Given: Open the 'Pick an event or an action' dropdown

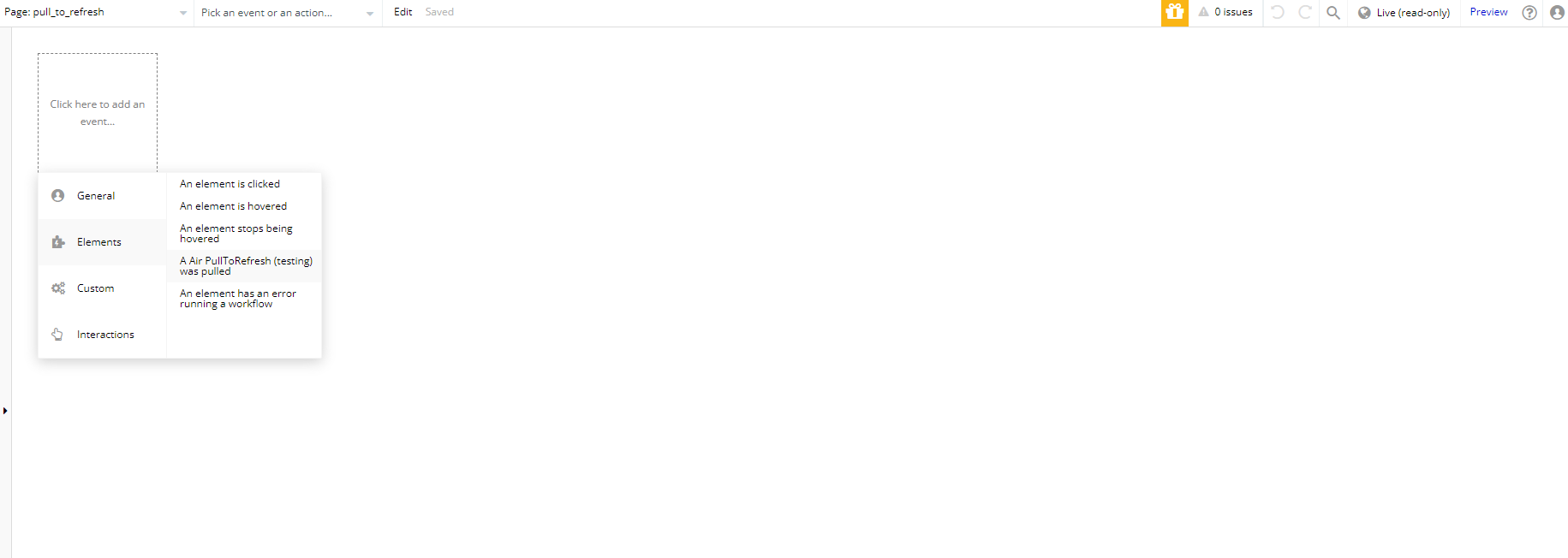Looking at the screenshot, I should 287,13.
